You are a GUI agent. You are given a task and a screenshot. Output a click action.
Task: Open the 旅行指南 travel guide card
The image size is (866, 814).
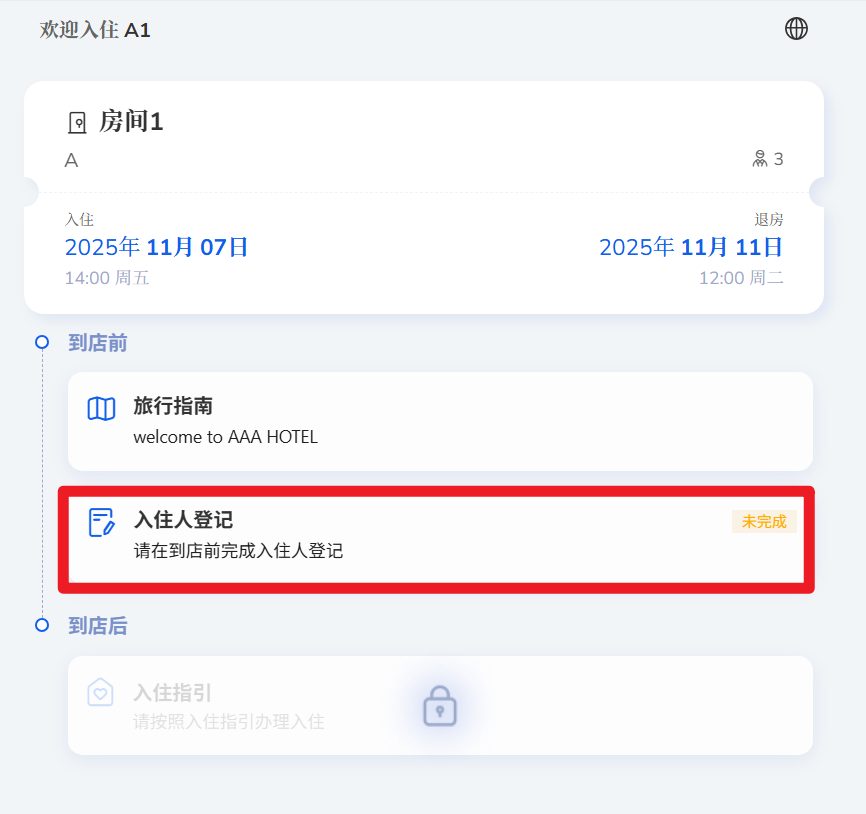[440, 421]
